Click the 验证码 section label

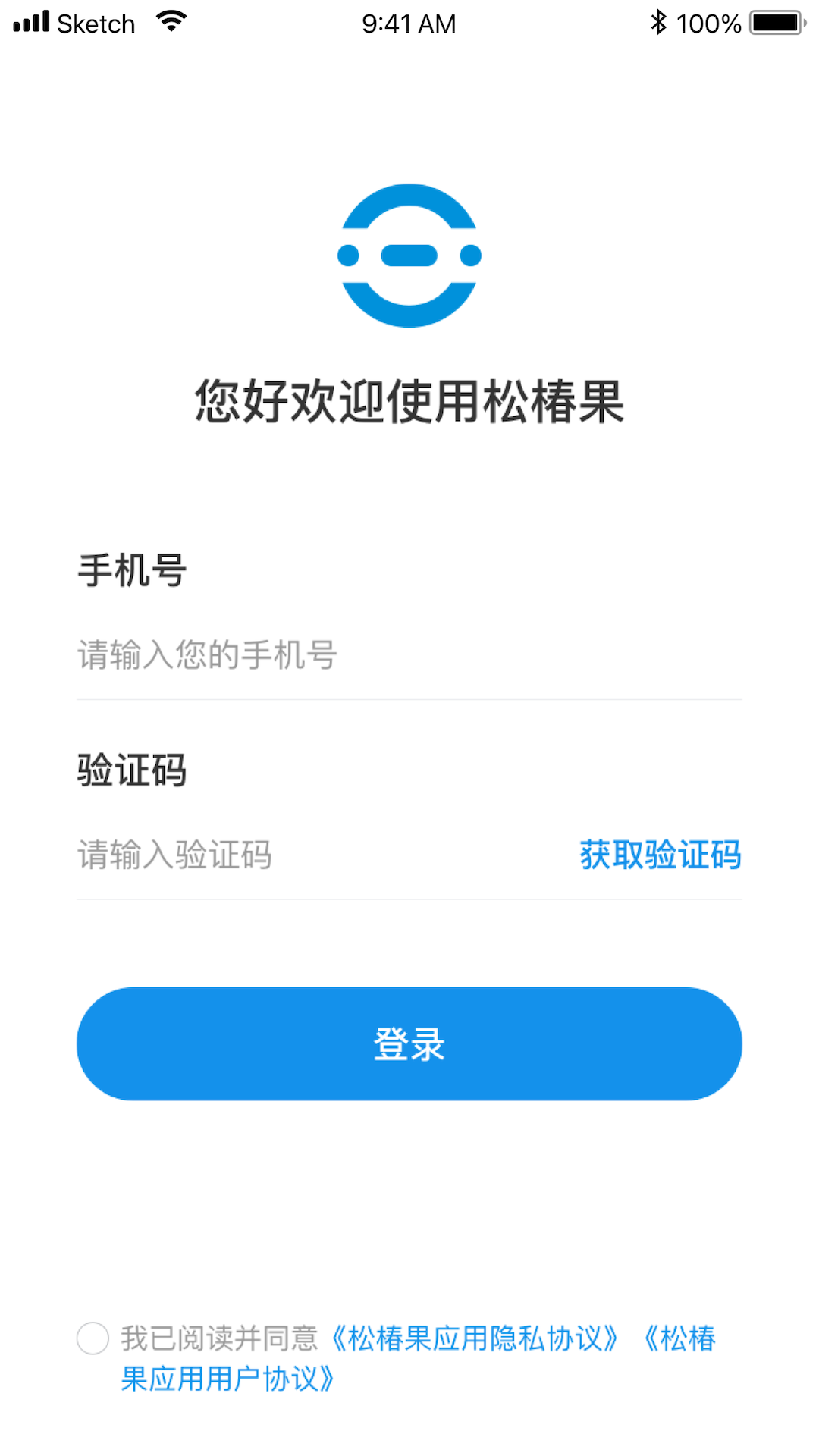click(132, 770)
